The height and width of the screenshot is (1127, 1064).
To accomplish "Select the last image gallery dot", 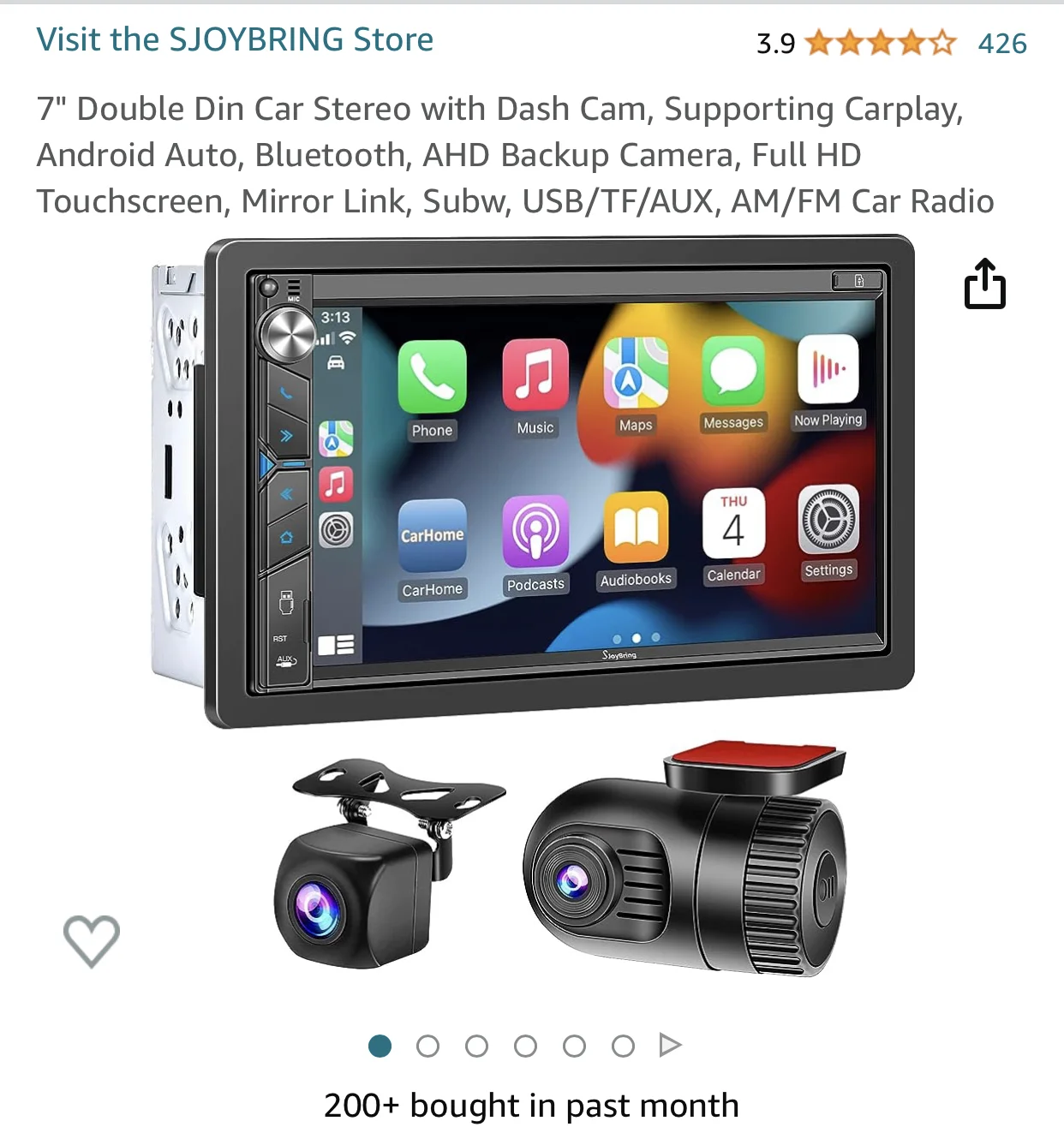I will click(623, 1046).
